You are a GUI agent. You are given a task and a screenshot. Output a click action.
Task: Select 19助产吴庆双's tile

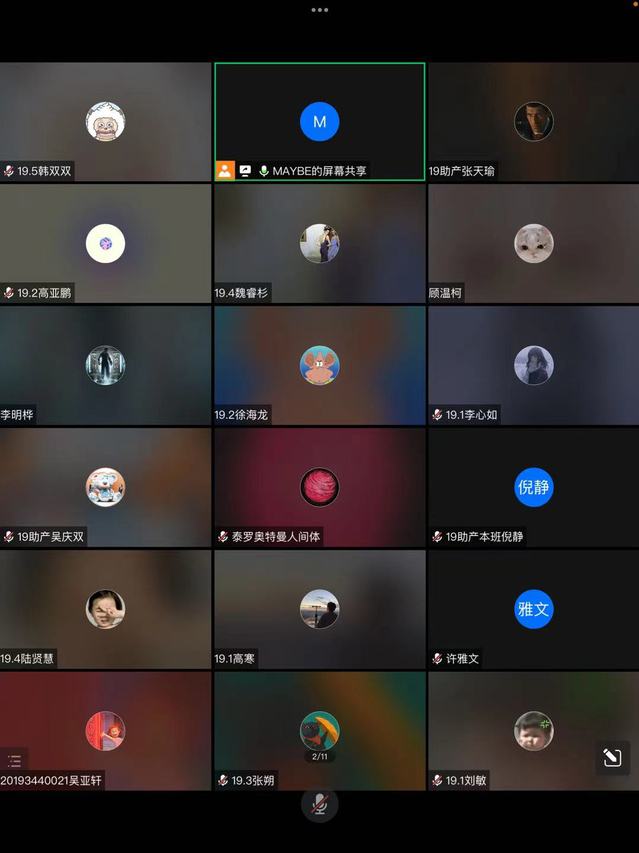pyautogui.click(x=105, y=488)
